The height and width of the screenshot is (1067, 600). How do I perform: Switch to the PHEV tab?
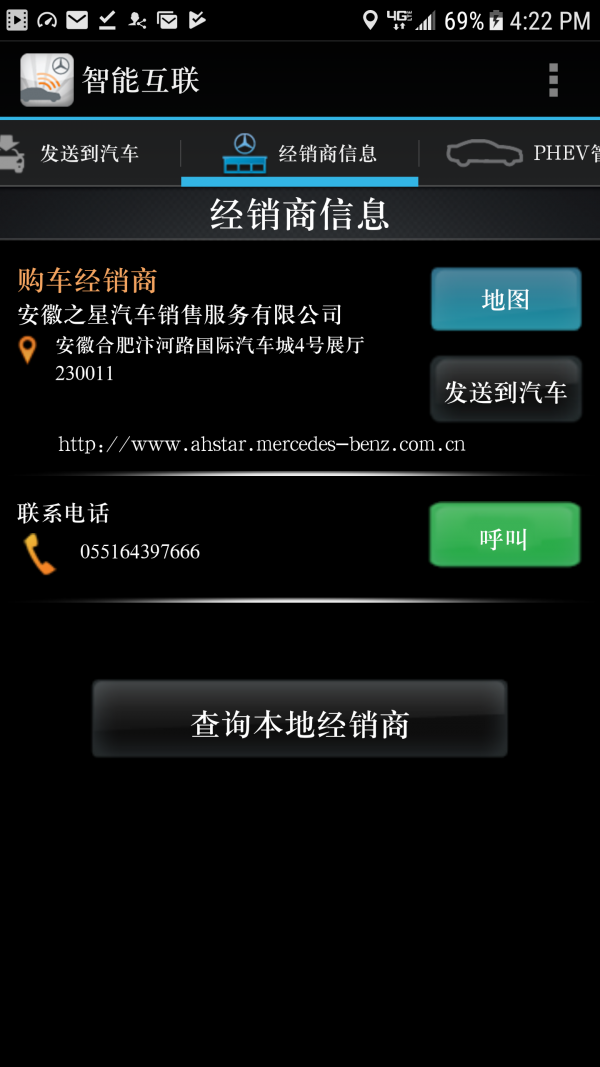click(x=520, y=154)
